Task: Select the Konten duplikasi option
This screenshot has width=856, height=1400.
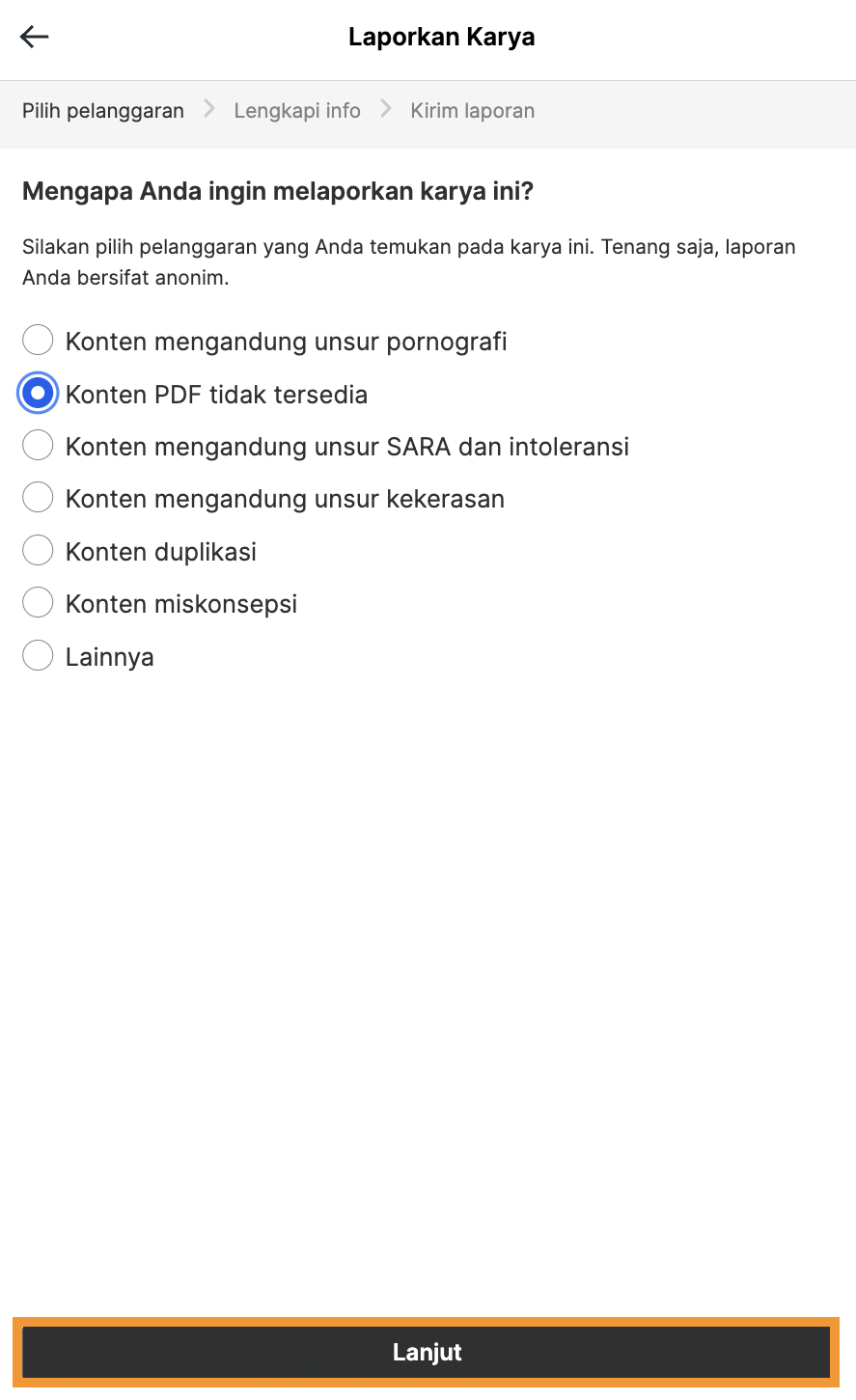Action: coord(38,551)
